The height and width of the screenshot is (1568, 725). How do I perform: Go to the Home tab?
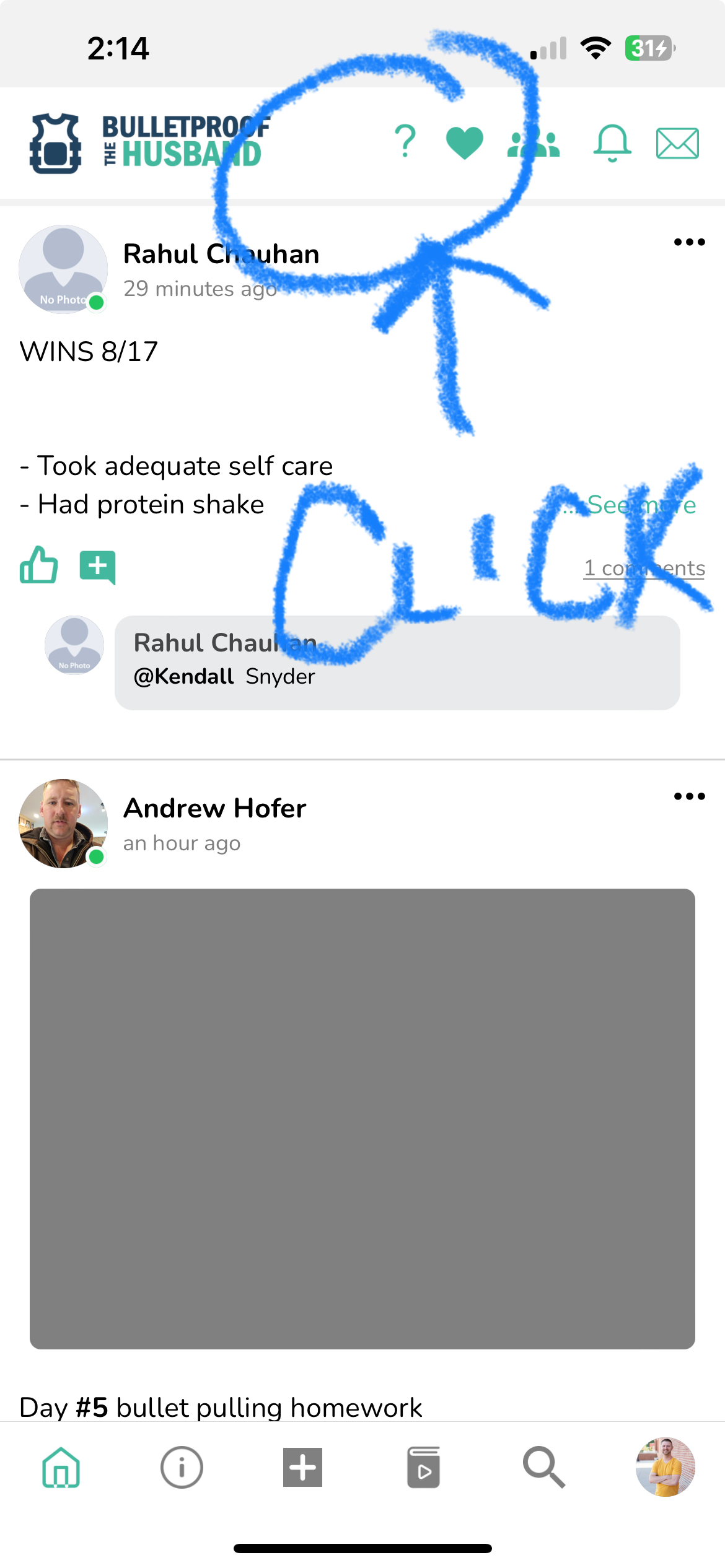(x=61, y=1467)
